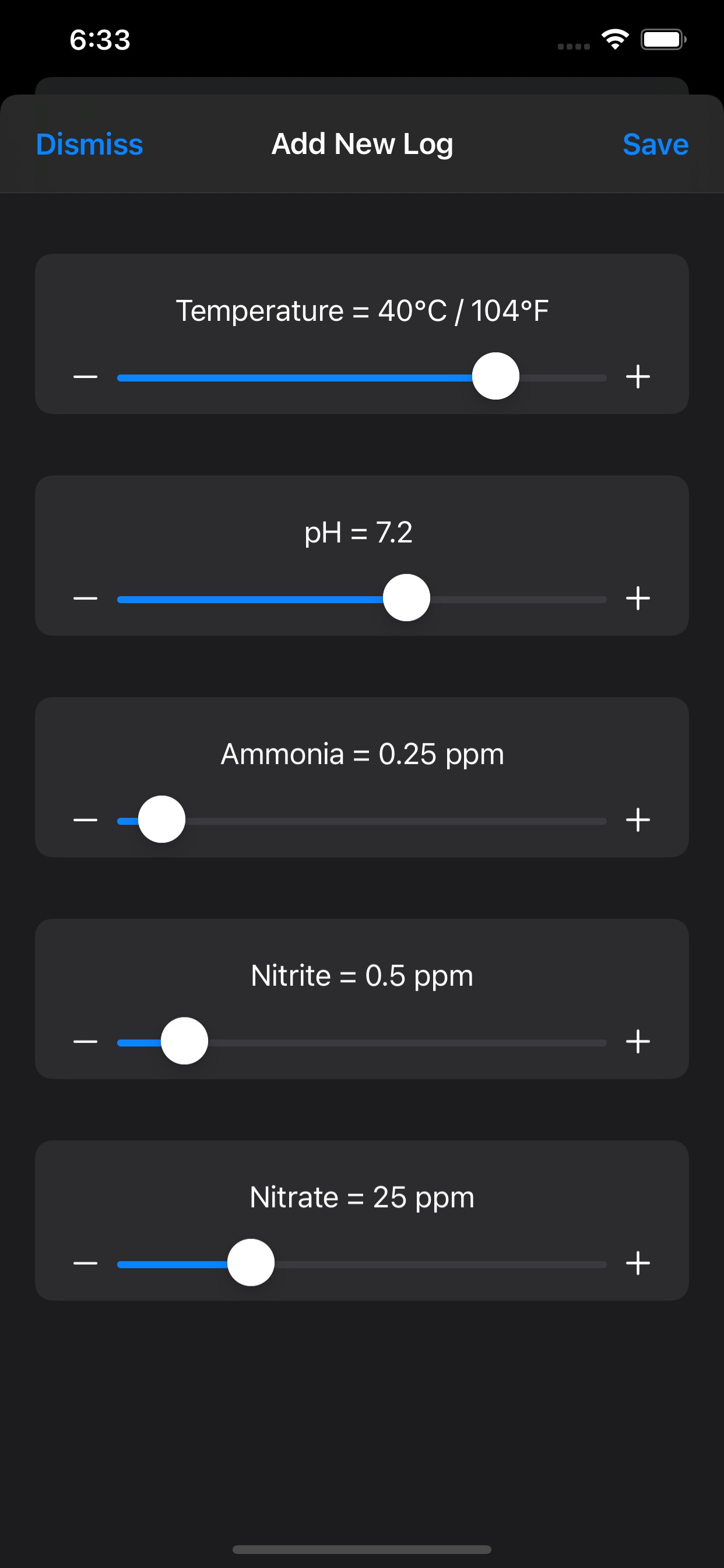Lower the pH value with minus

point(85,598)
